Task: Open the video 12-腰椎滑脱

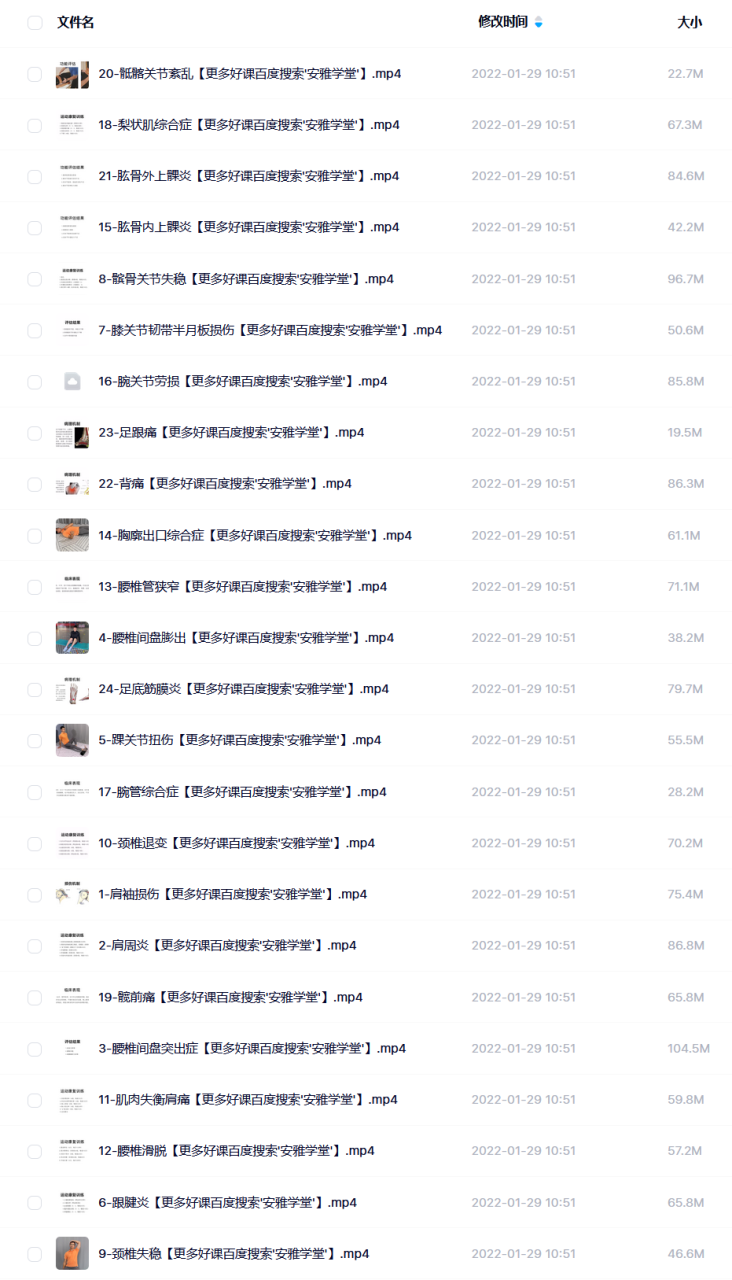Action: (x=237, y=1151)
